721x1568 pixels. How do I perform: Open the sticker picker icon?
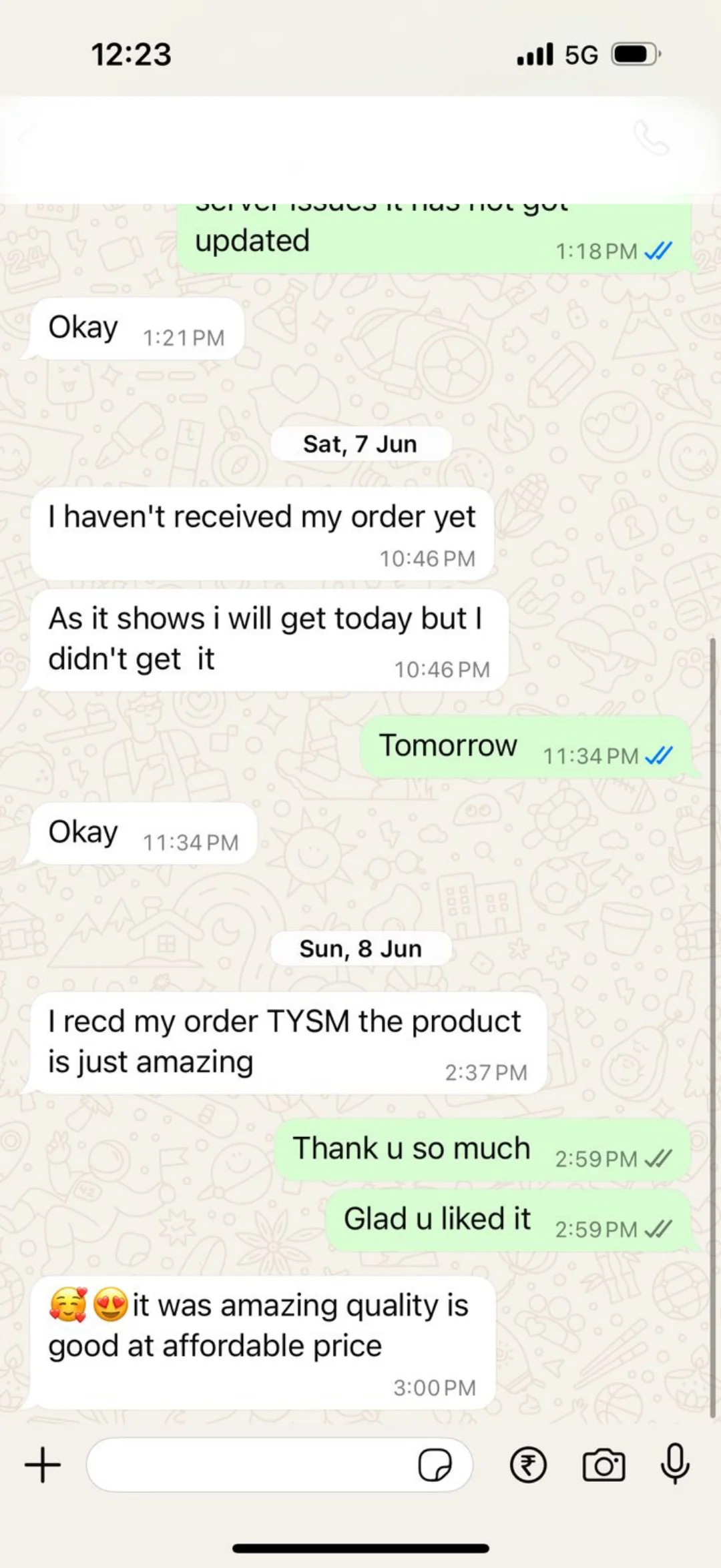(435, 1465)
